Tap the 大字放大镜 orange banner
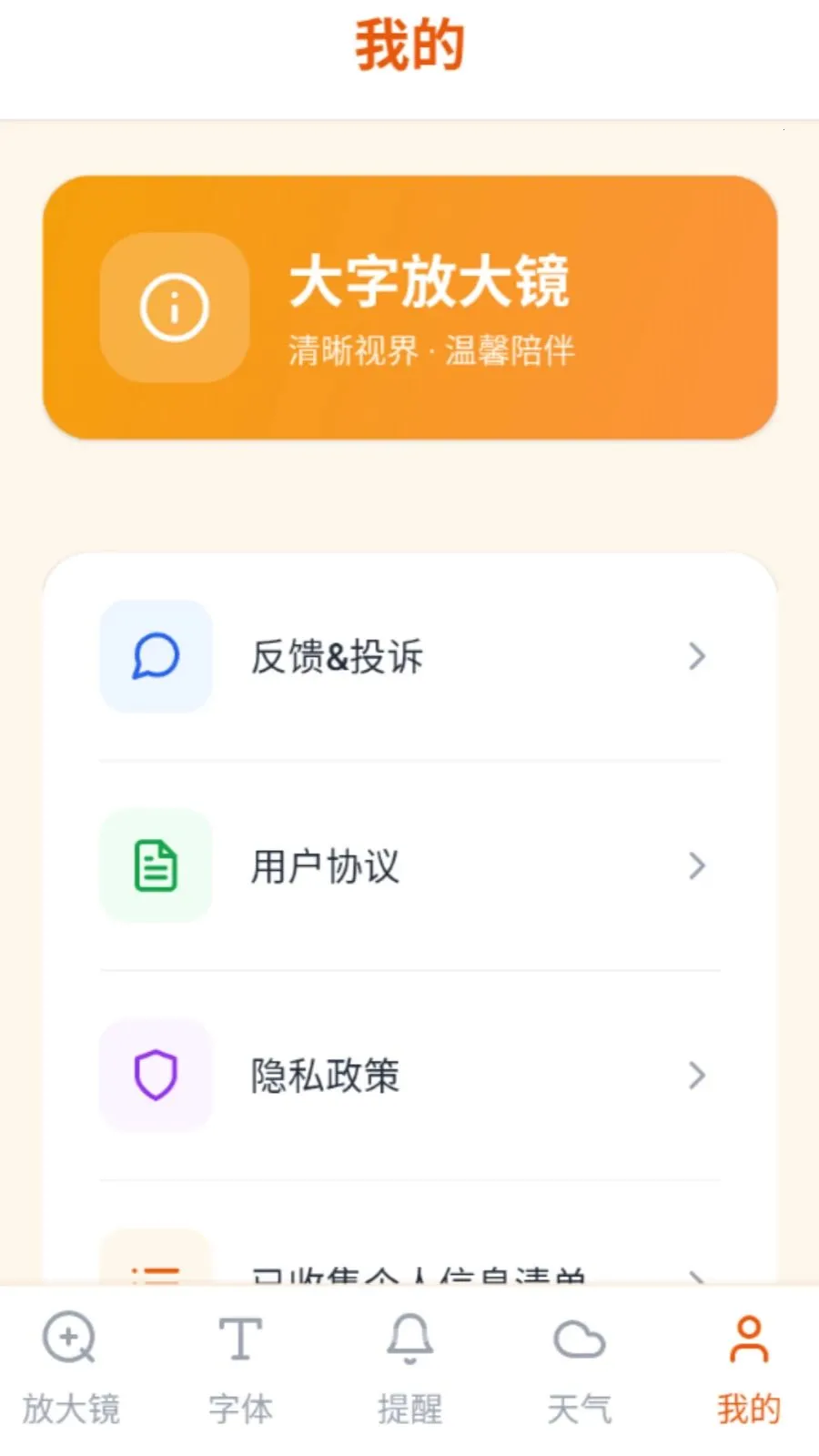Image resolution: width=819 pixels, height=1456 pixels. (x=409, y=307)
